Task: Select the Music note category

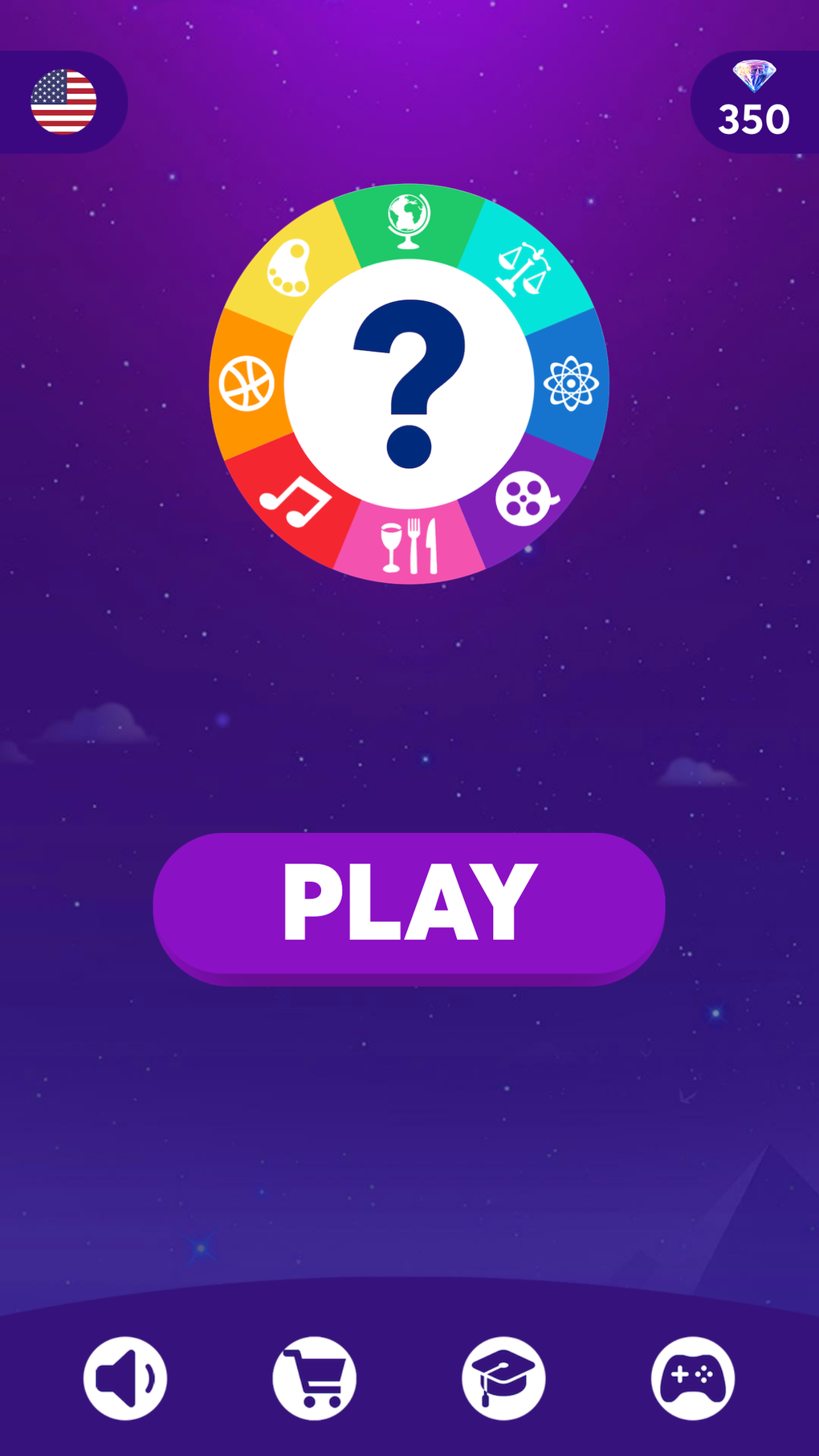Action: (x=294, y=500)
